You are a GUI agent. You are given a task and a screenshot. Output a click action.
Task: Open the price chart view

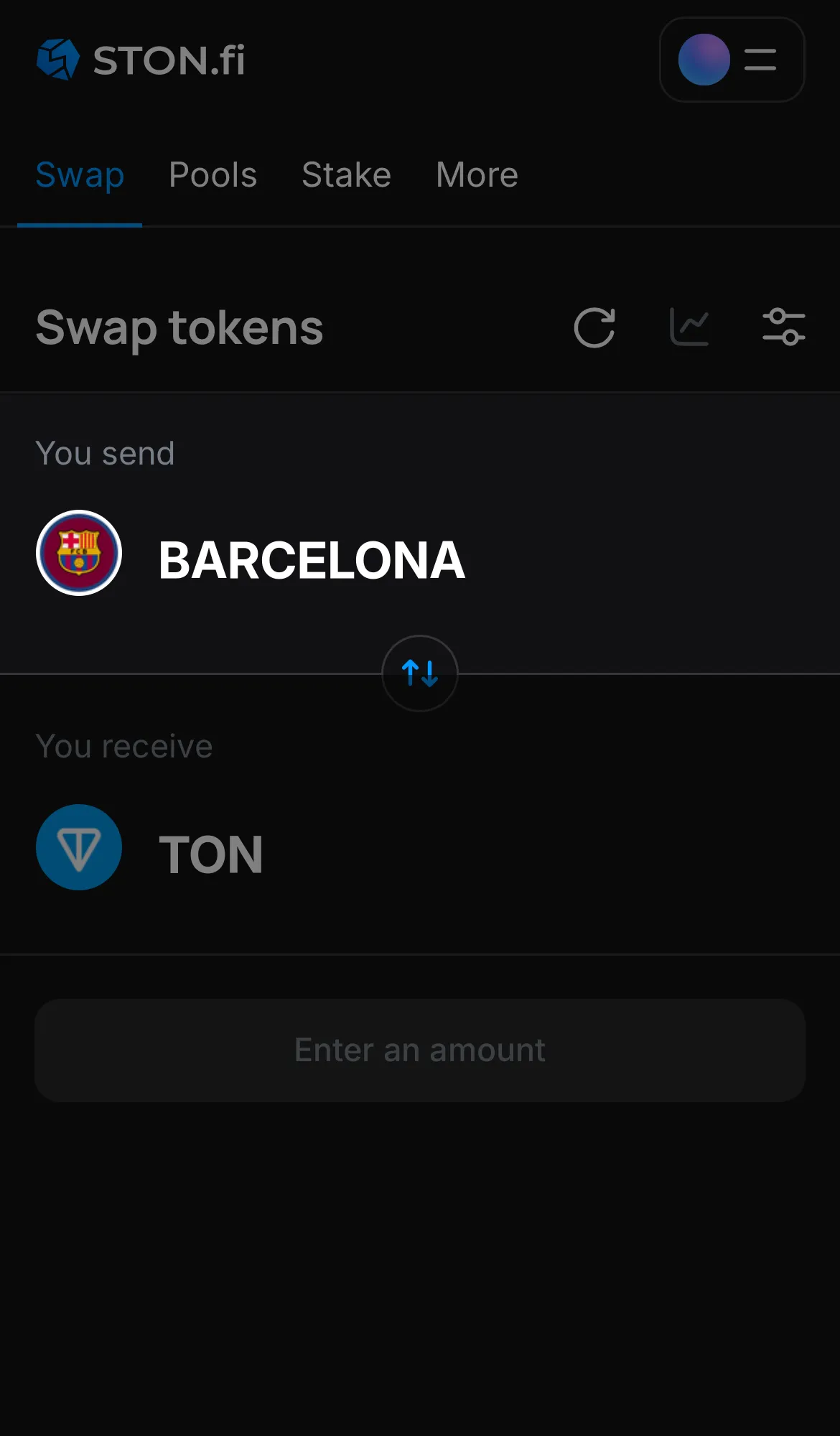coord(689,327)
